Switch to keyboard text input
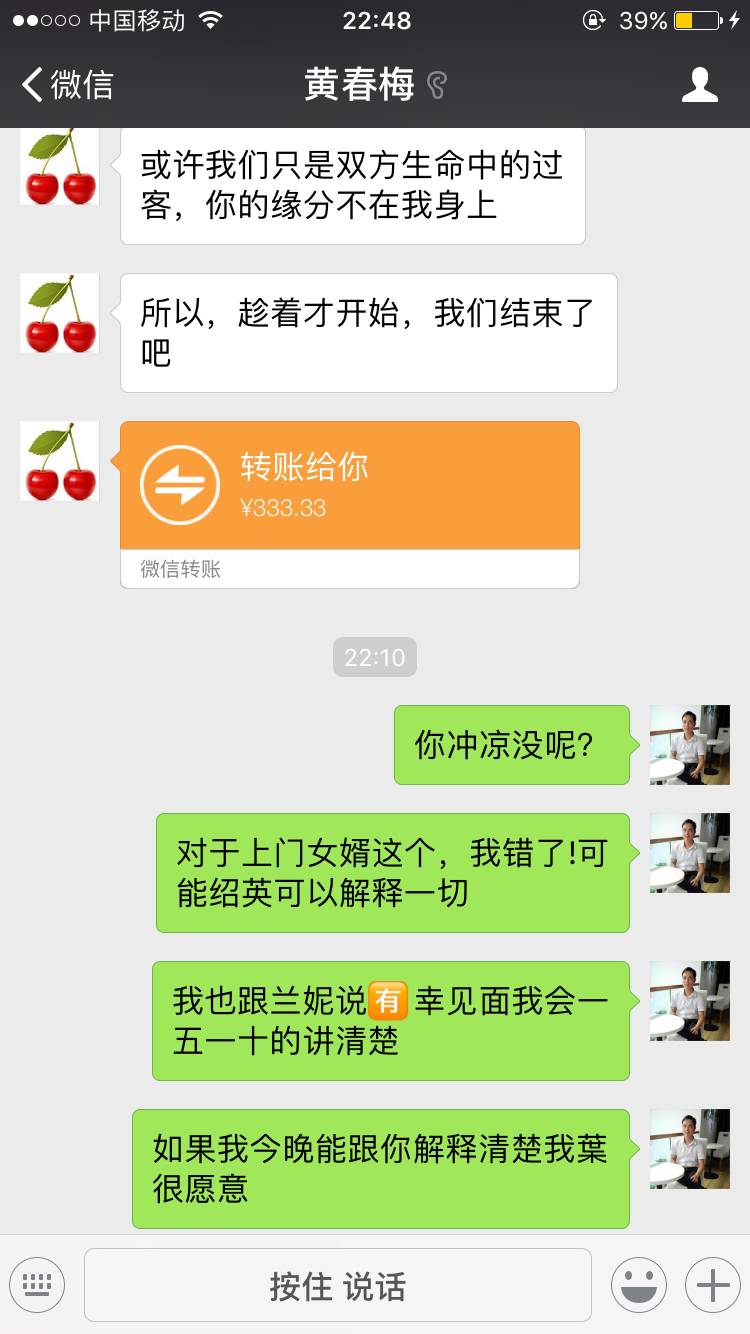This screenshot has width=750, height=1334. (x=37, y=1284)
